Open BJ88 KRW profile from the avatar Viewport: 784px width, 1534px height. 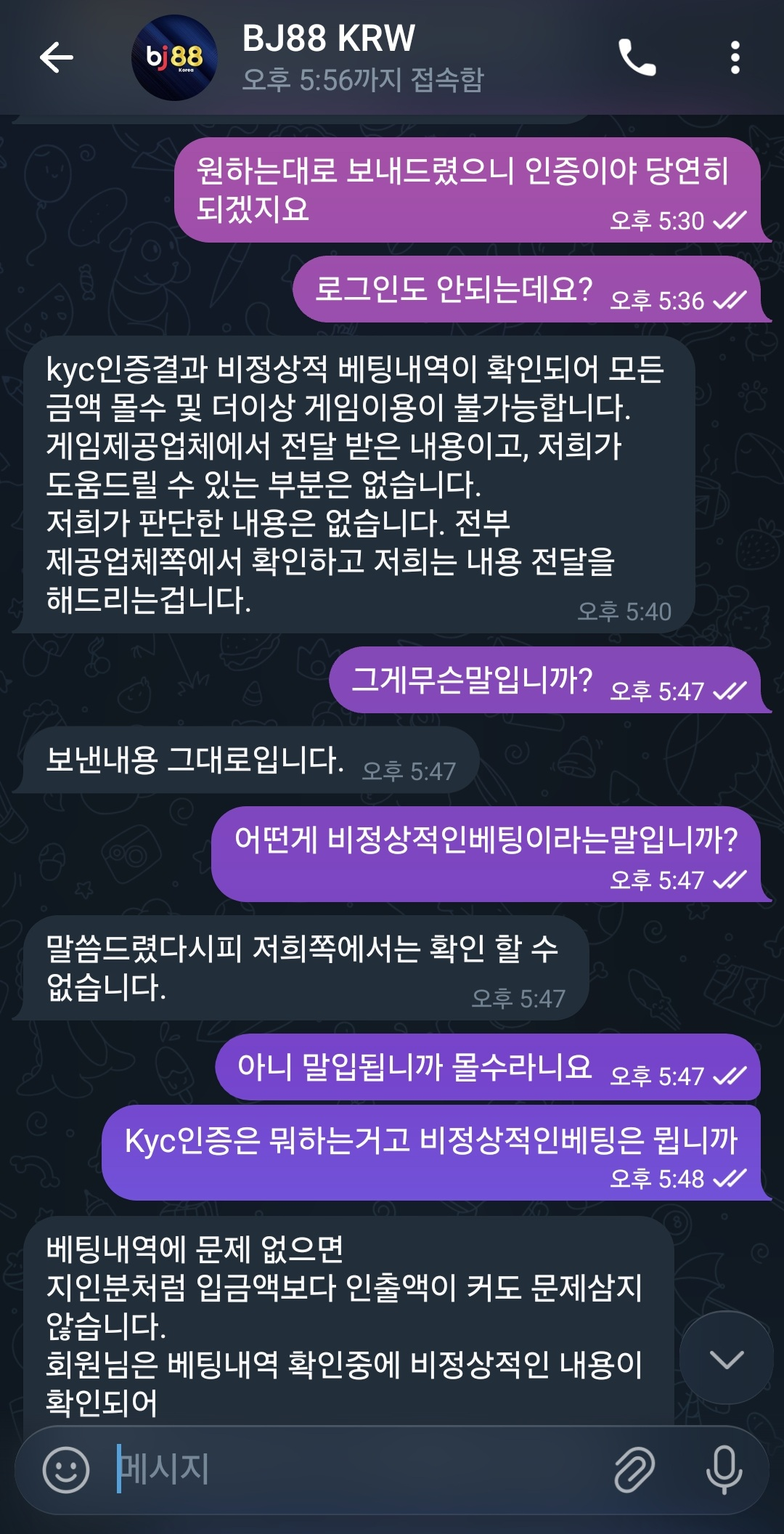pos(174,57)
